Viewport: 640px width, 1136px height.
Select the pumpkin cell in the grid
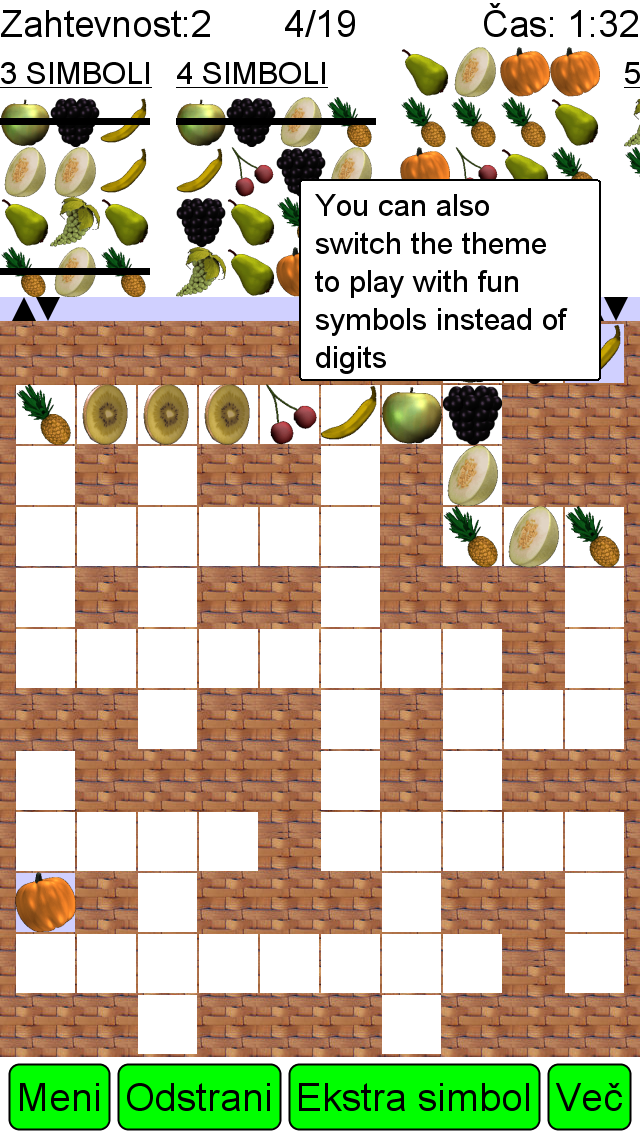click(46, 903)
